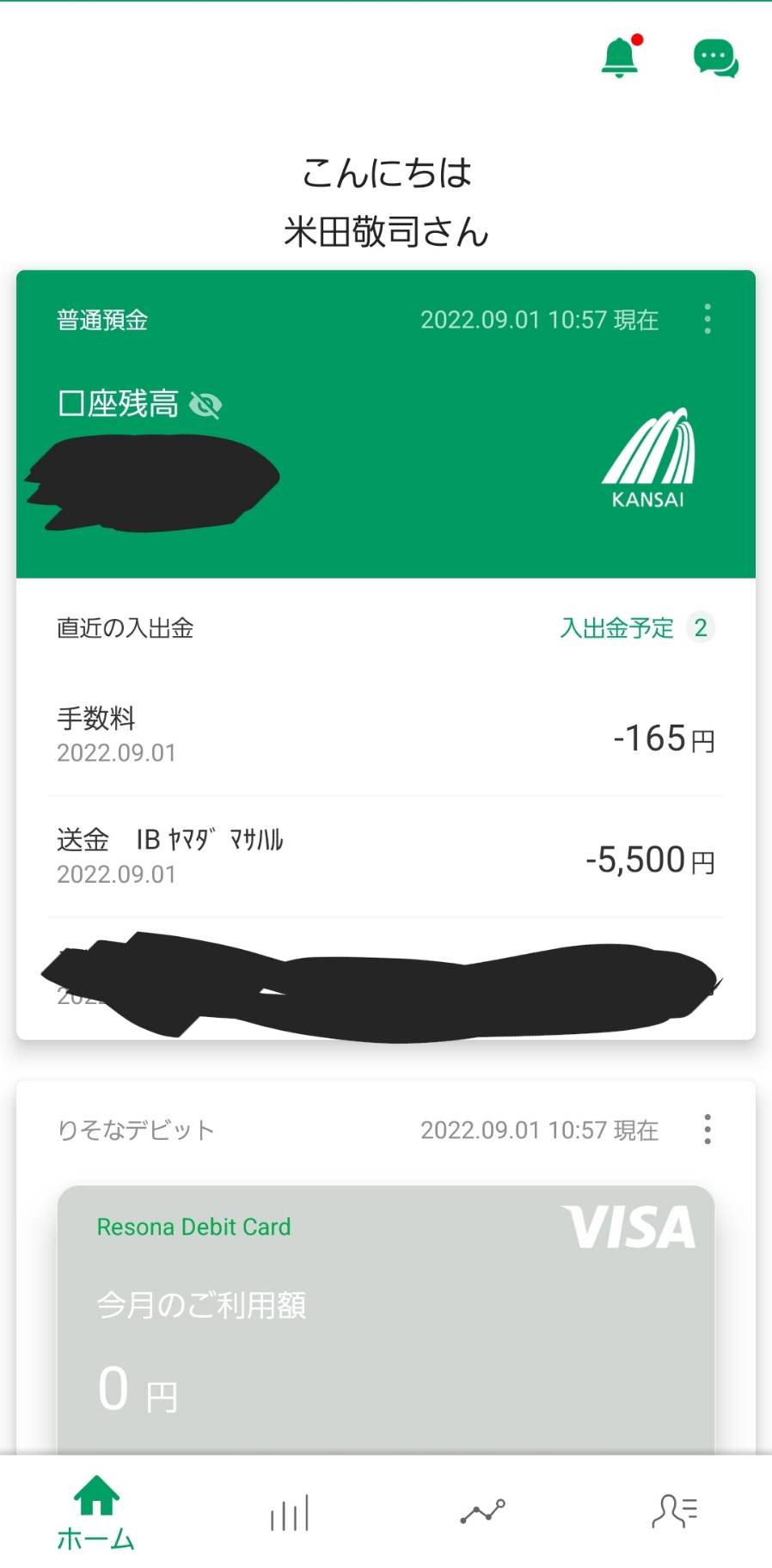
Task: Open 入出金予定 scheduled transactions link
Action: [637, 628]
